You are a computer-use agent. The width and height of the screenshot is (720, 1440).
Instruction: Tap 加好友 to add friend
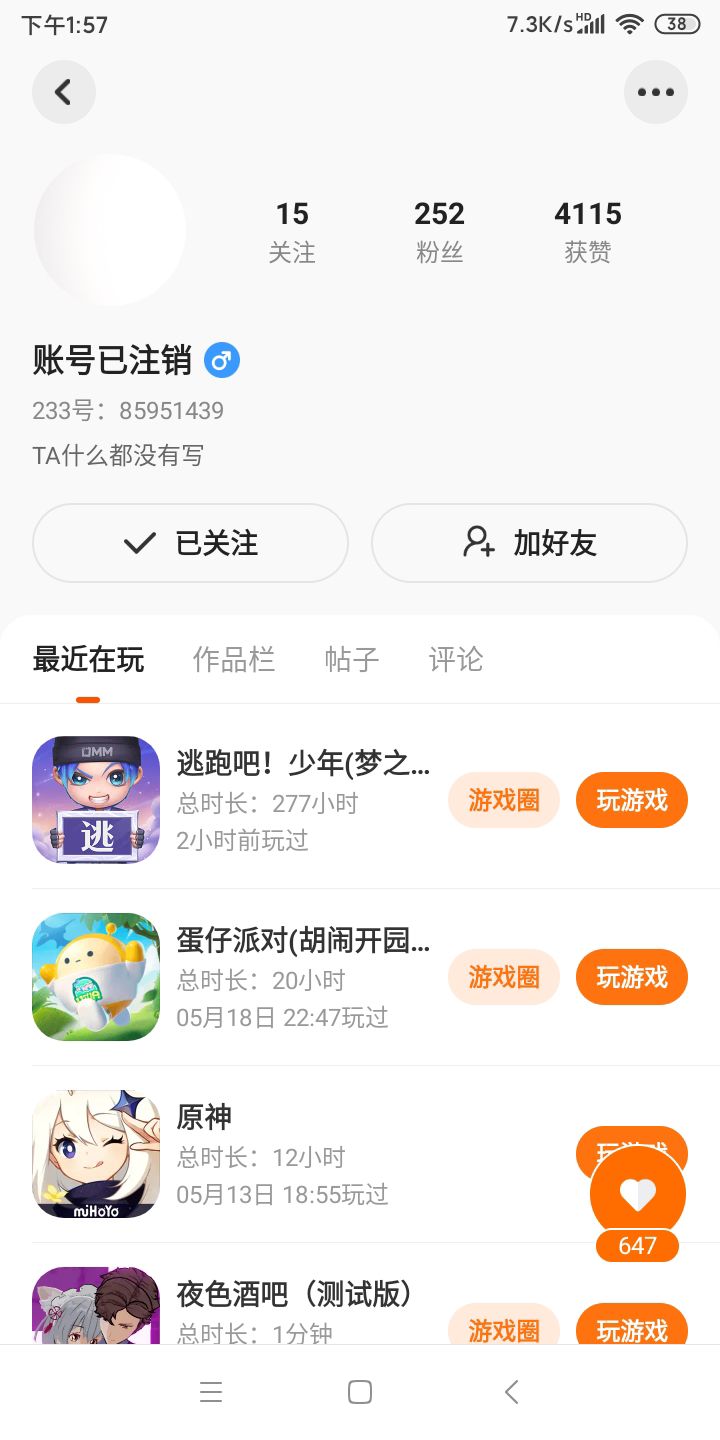(x=529, y=543)
